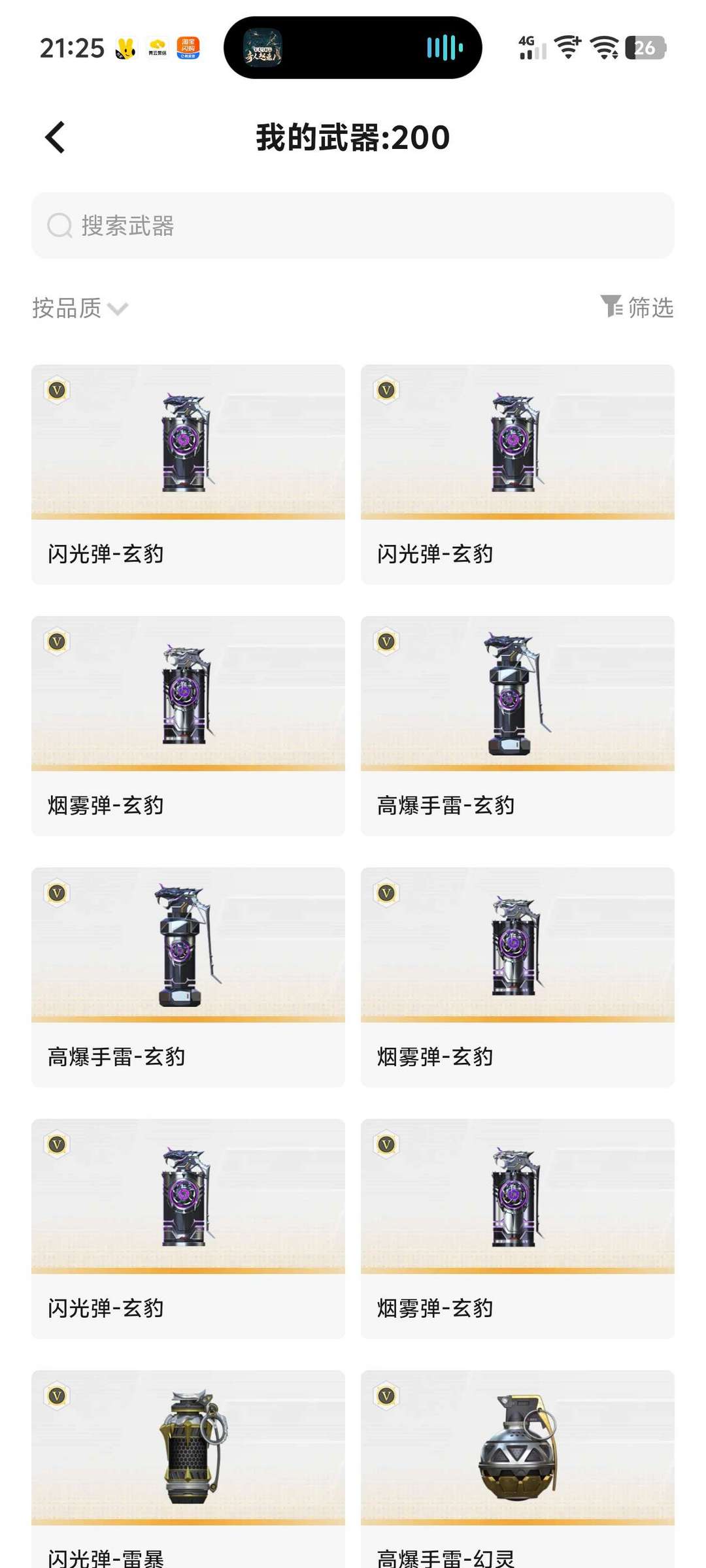Image resolution: width=706 pixels, height=1568 pixels.
Task: Tap the 21:25 clock in the status bar
Action: [72, 47]
